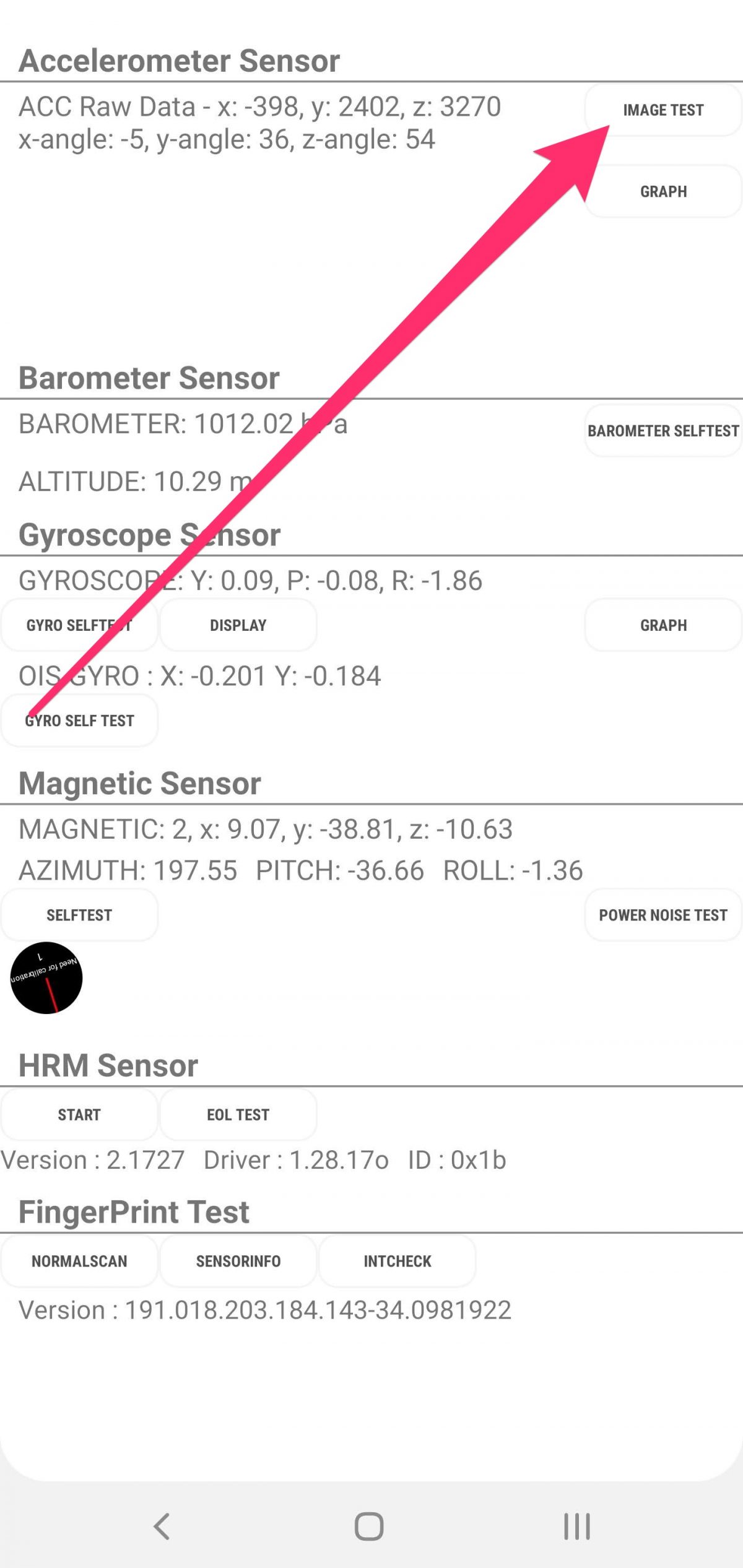This screenshot has width=743, height=1568.
Task: Open DISPLAY under Gyroscope Sensor
Action: tap(238, 625)
